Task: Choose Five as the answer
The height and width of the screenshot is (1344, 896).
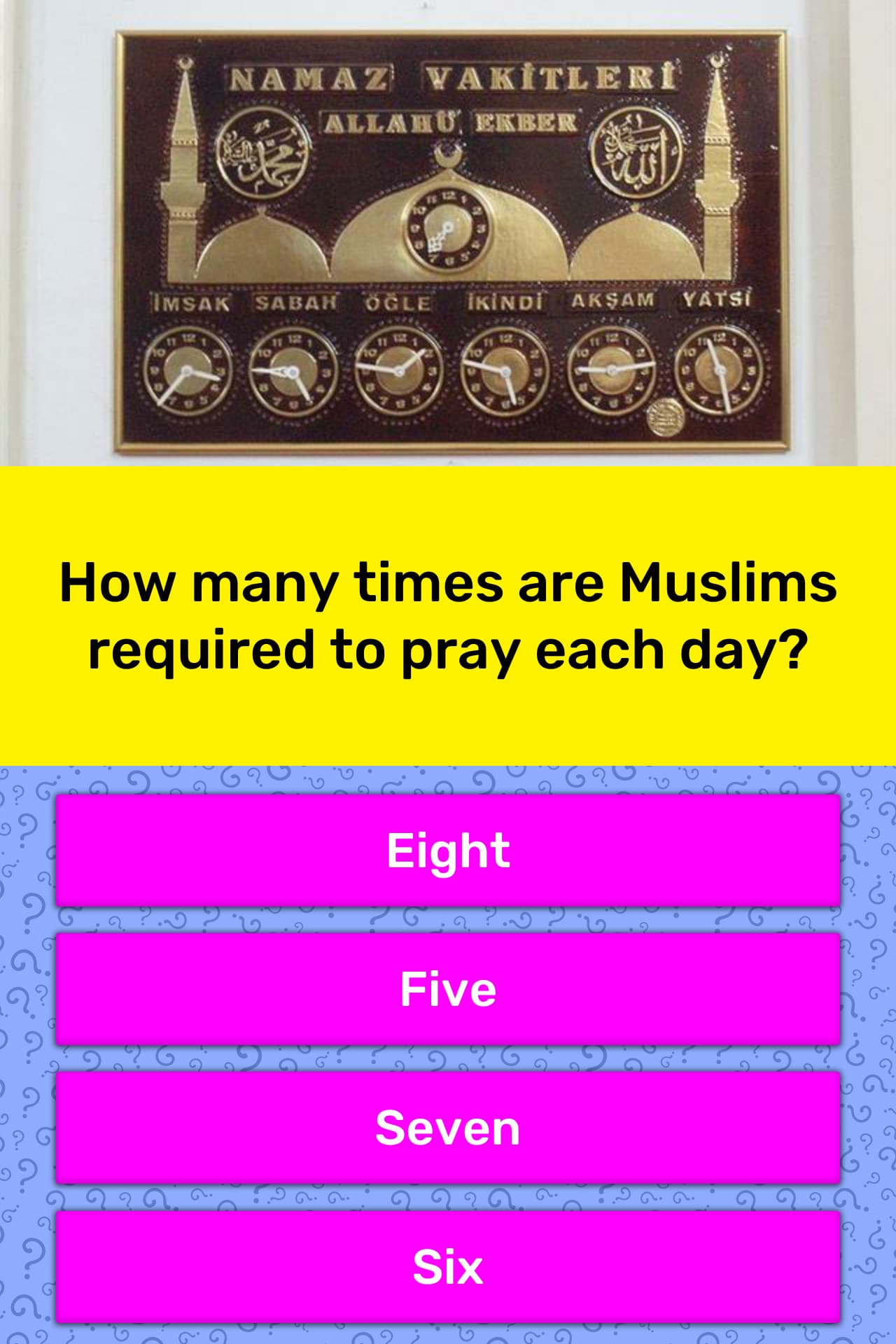Action: point(448,989)
